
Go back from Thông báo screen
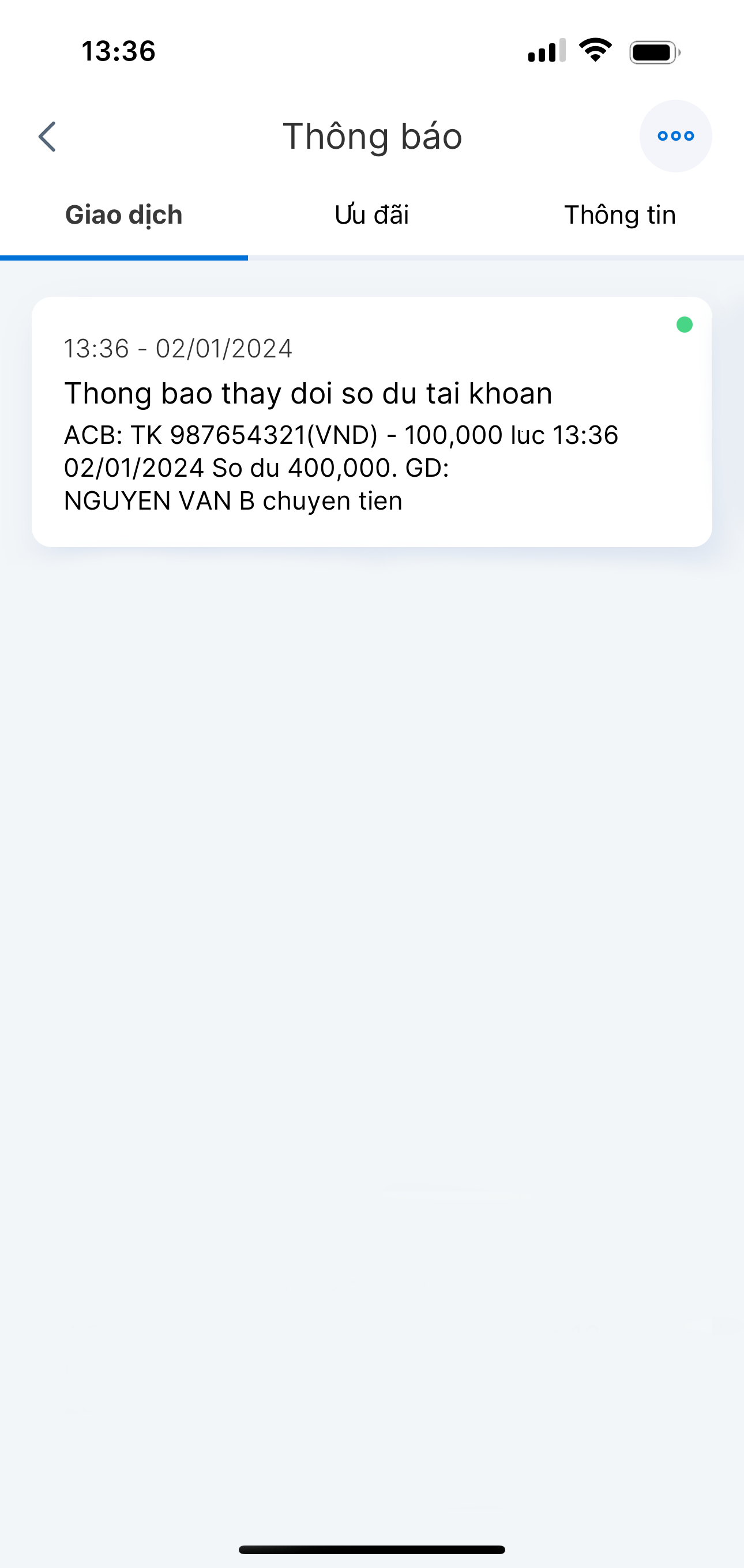click(x=47, y=137)
